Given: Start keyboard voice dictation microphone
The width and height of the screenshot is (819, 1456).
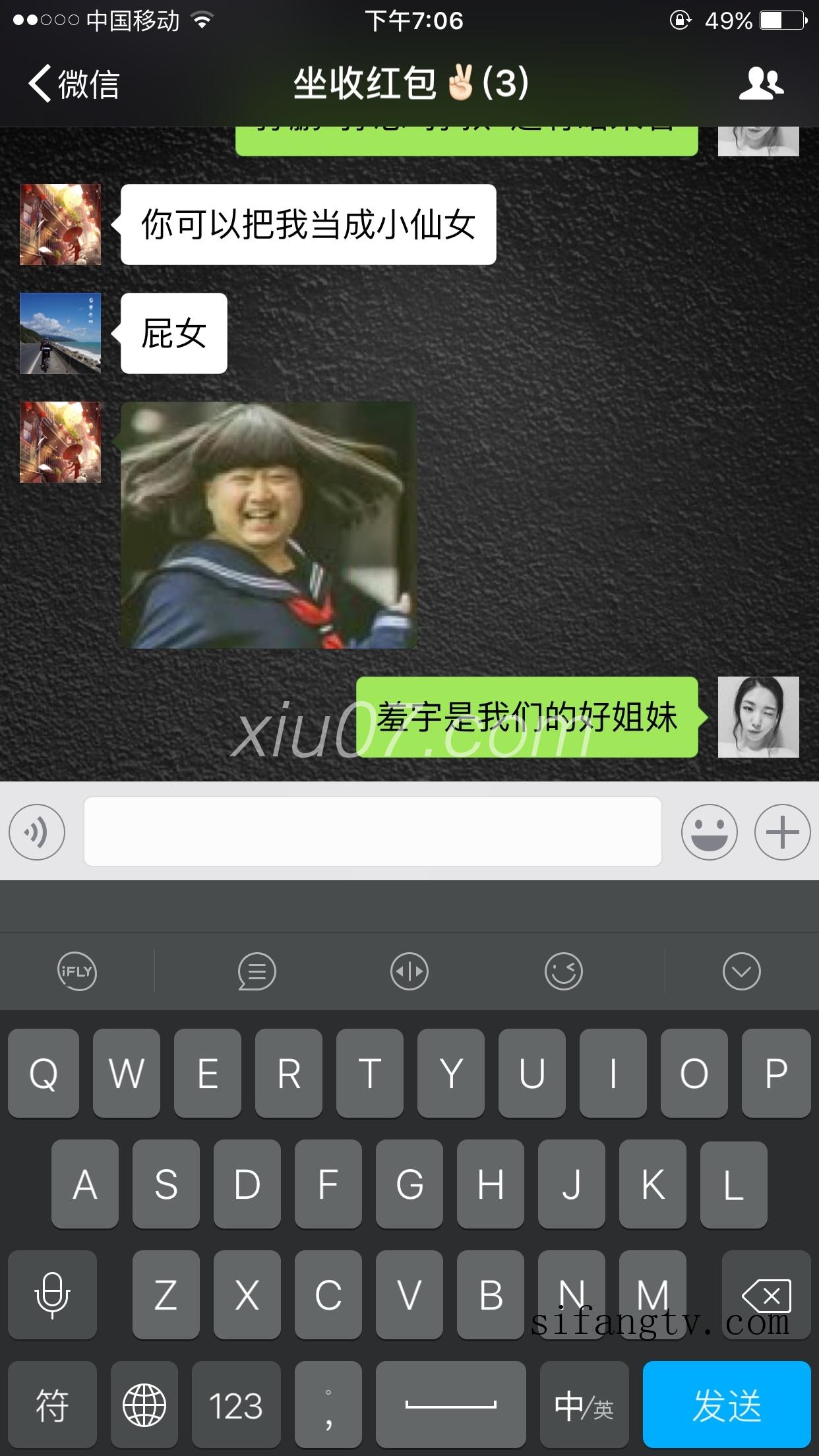Looking at the screenshot, I should click(52, 1296).
